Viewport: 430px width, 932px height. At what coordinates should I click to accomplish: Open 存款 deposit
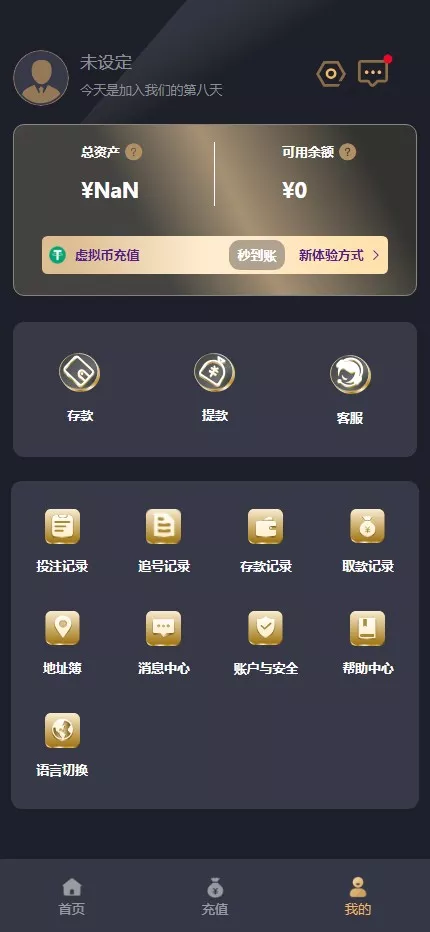[x=80, y=388]
